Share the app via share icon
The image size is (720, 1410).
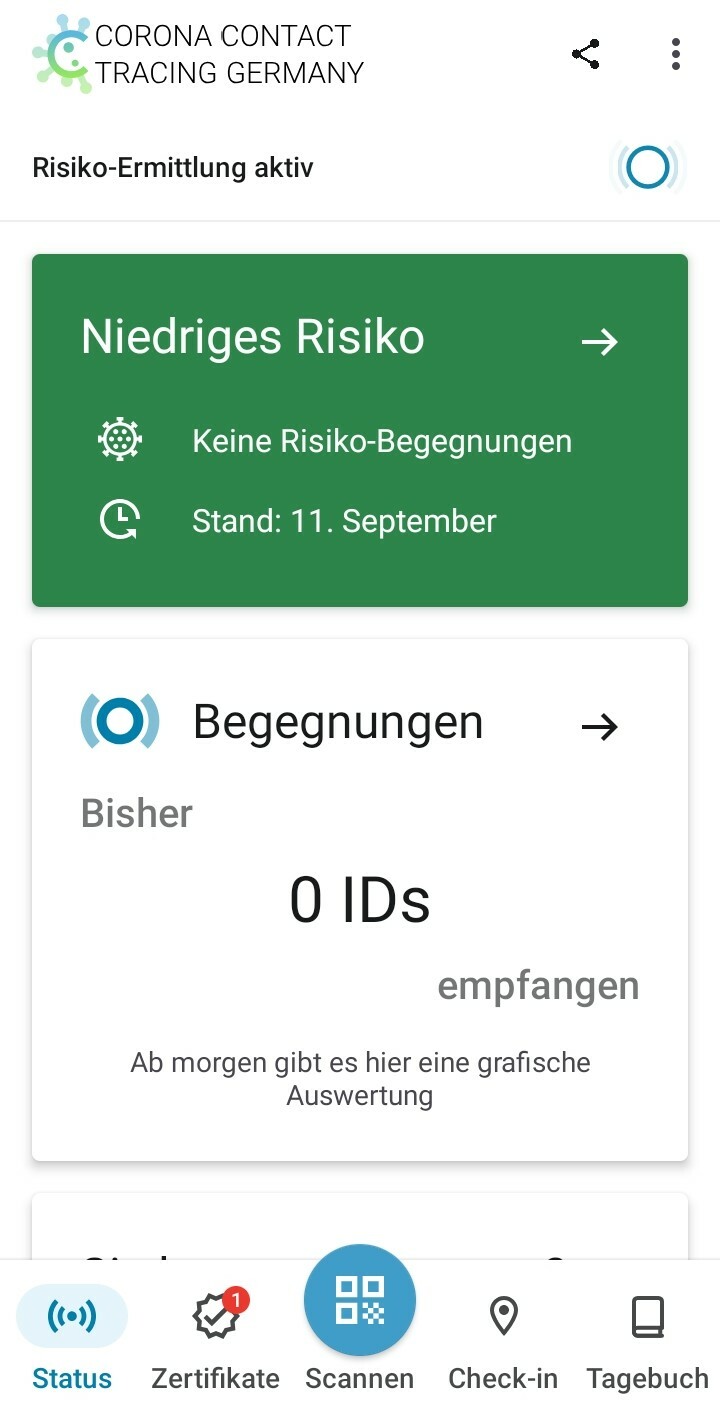click(x=586, y=54)
